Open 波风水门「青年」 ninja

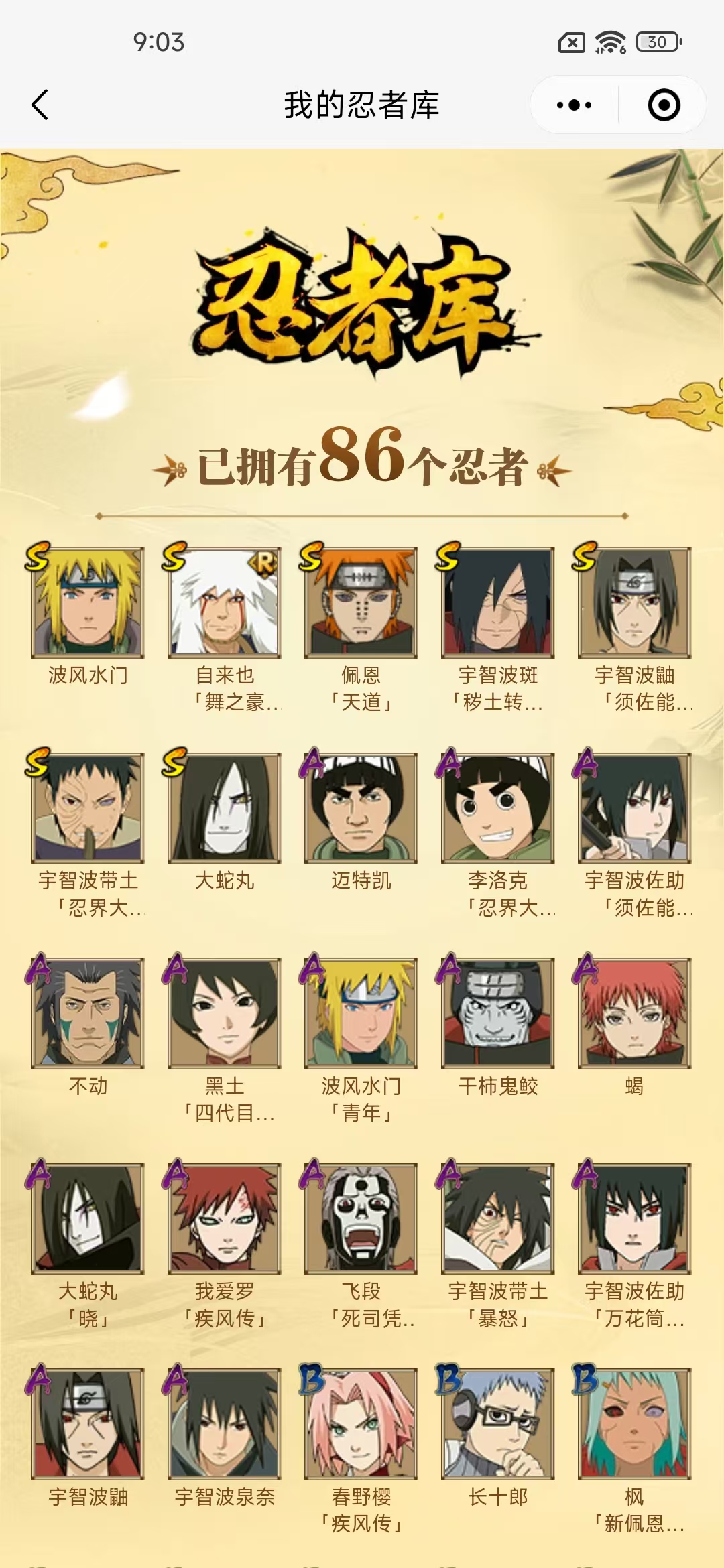coord(361,1013)
